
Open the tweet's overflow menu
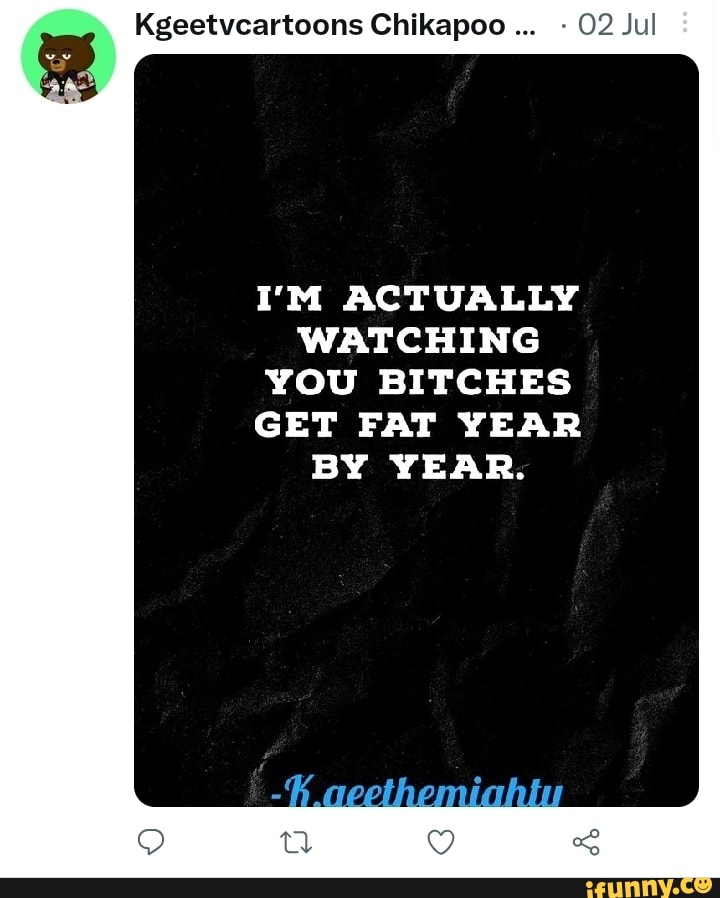tap(685, 24)
